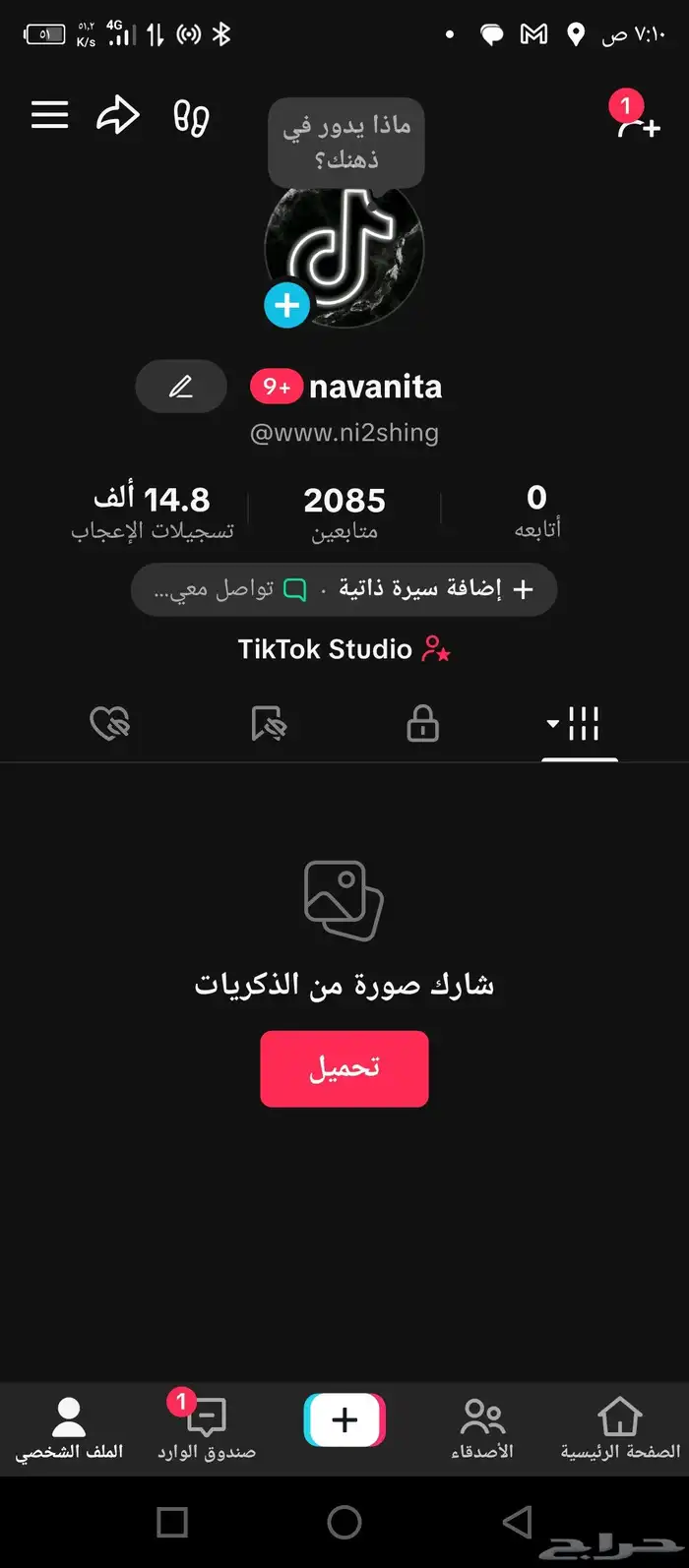Screen dimensions: 689x1568
Task: Open the hamburger menu
Action: pyautogui.click(x=49, y=116)
